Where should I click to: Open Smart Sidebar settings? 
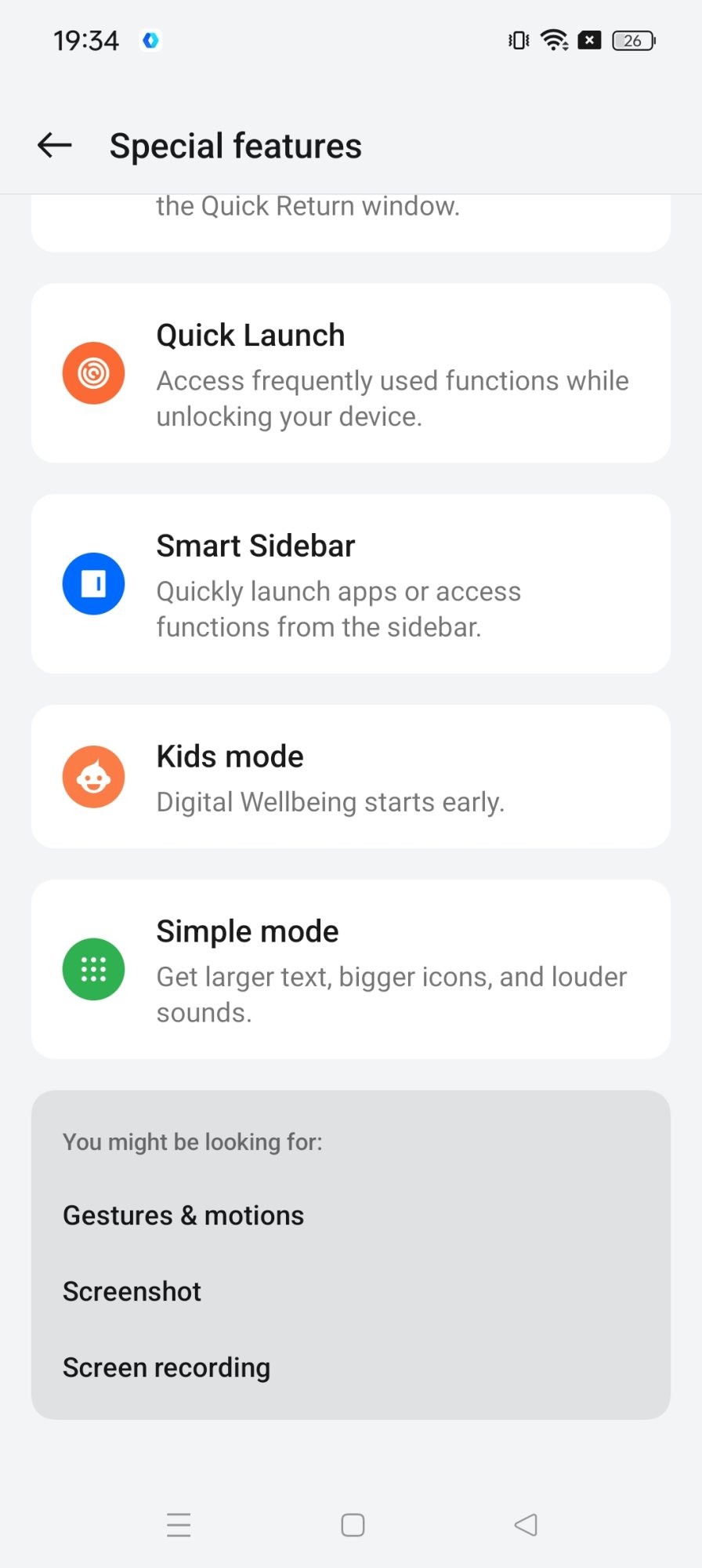pos(350,584)
